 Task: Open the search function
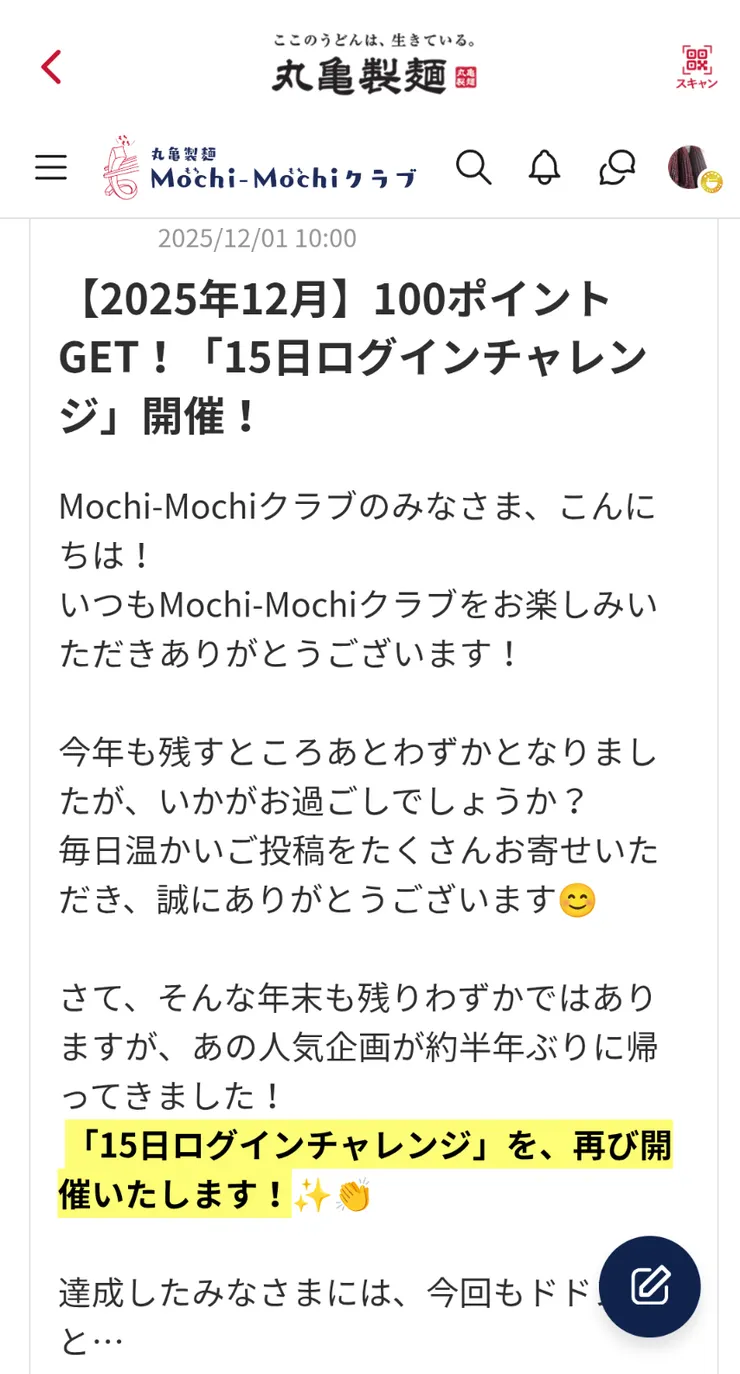(x=475, y=169)
